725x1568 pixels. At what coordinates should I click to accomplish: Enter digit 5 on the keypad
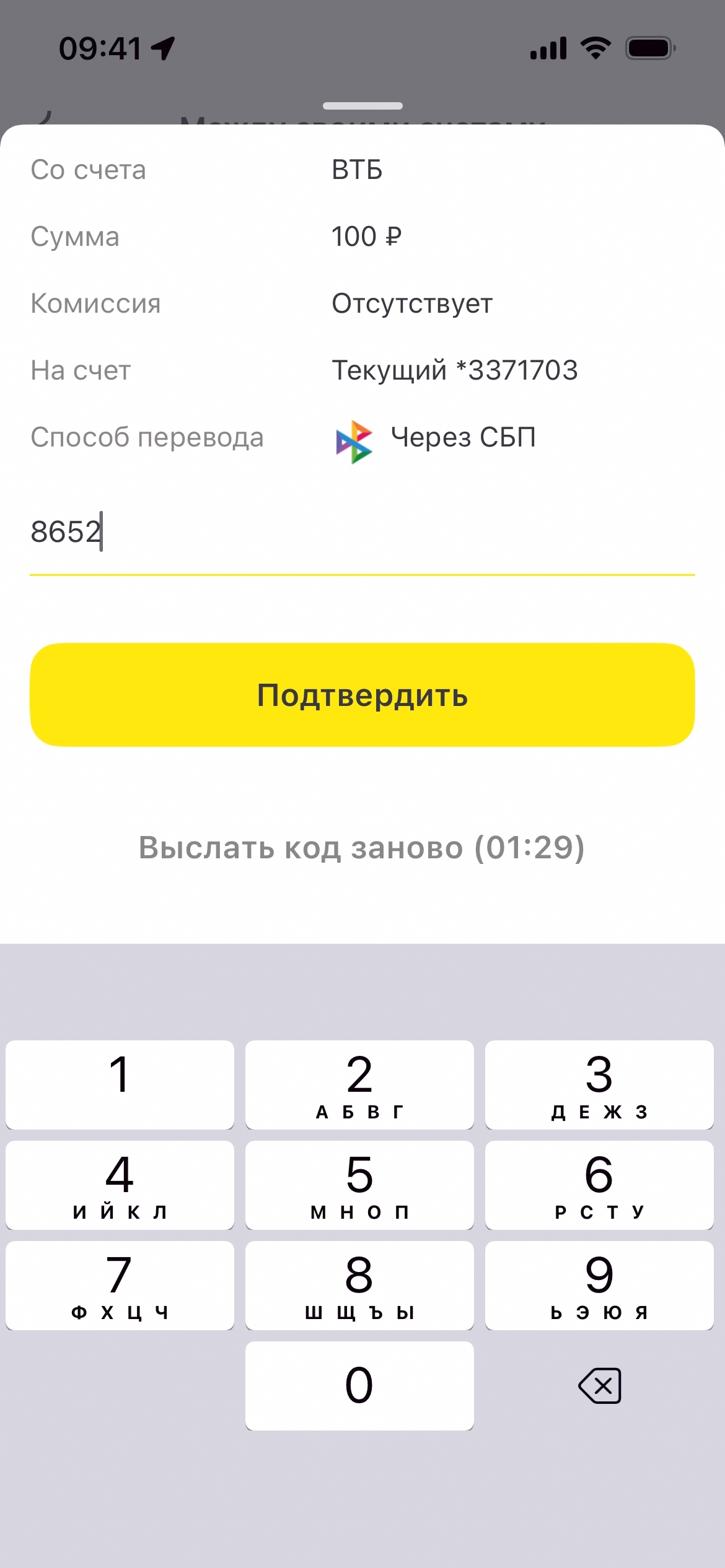pos(359,1185)
